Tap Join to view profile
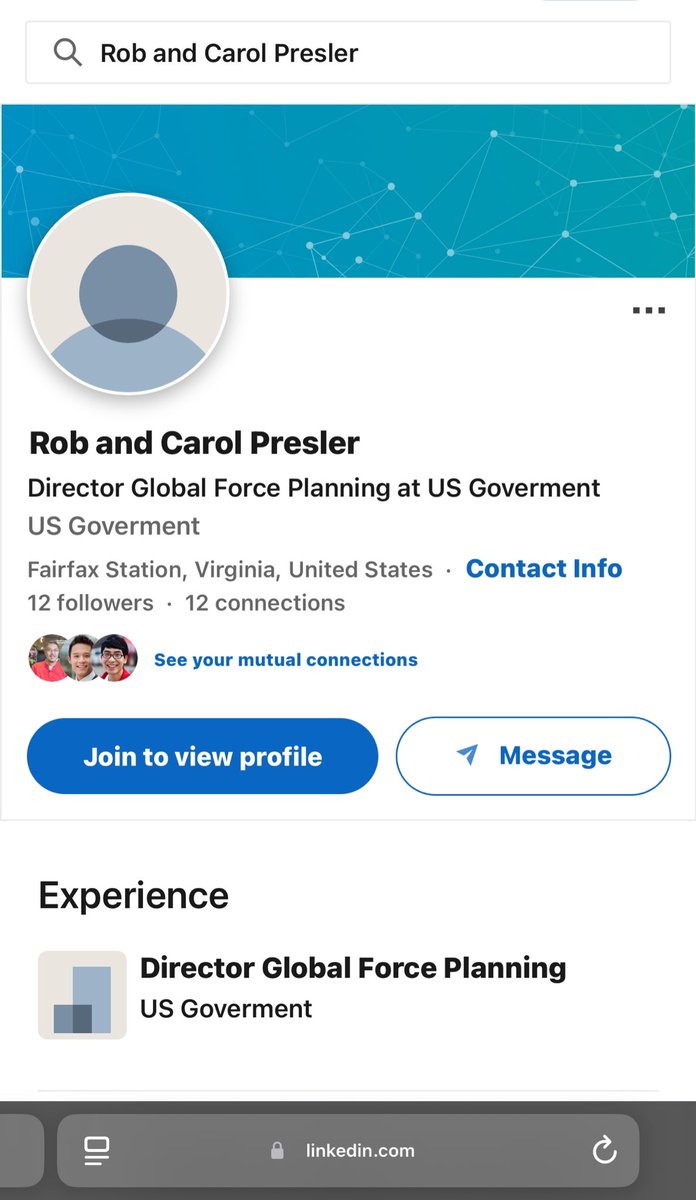 point(202,756)
